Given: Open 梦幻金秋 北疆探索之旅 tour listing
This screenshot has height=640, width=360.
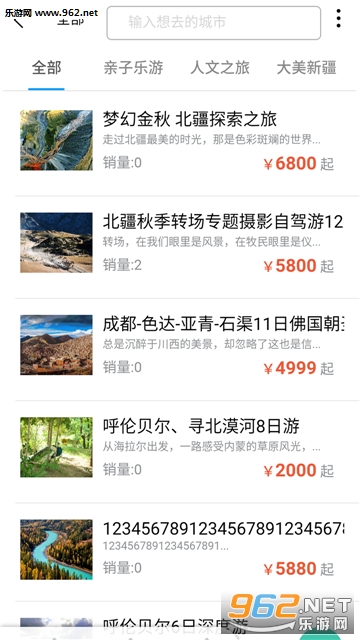Looking at the screenshot, I should coord(181,141).
